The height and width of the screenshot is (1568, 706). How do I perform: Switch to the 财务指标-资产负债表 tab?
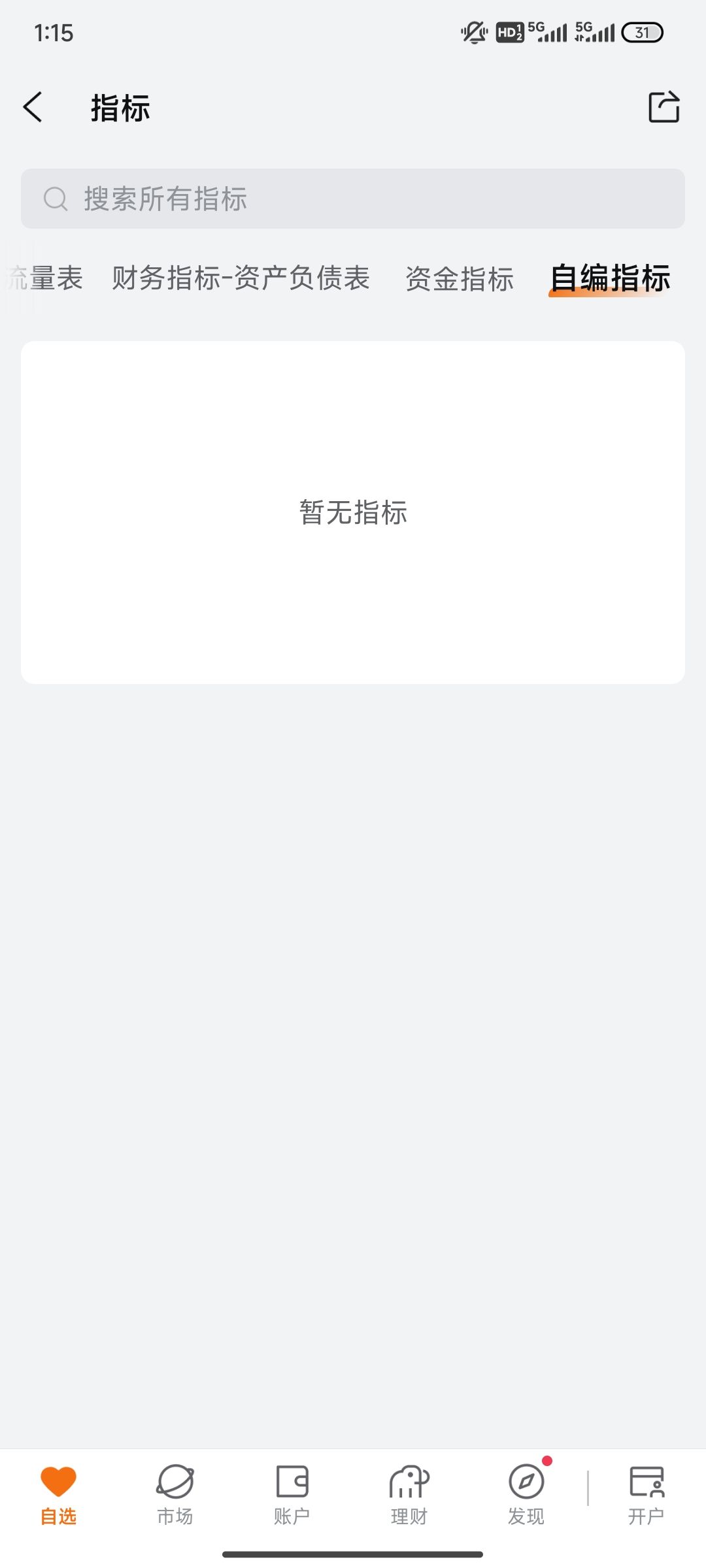pyautogui.click(x=241, y=278)
